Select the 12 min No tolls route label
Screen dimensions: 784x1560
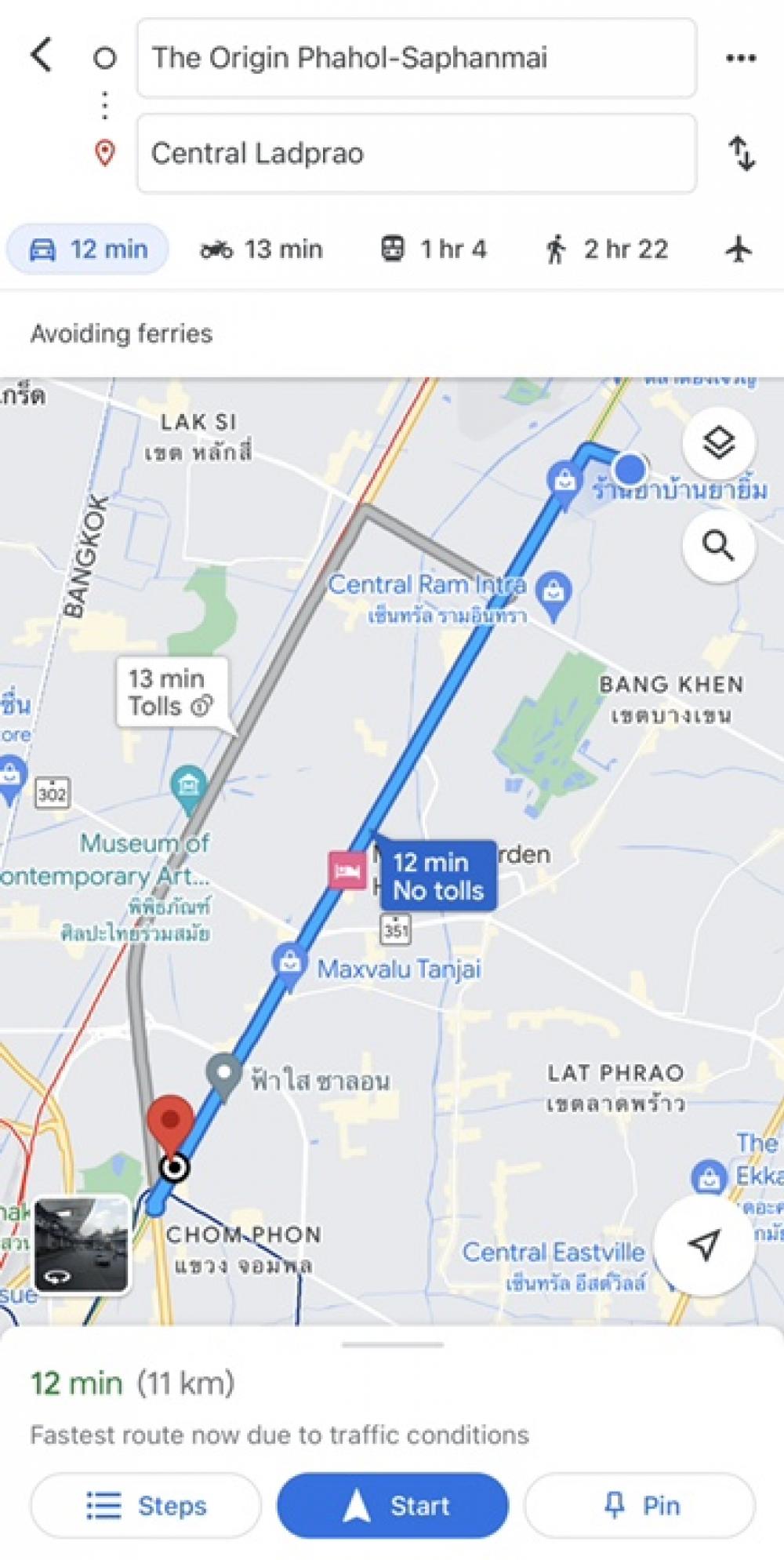(x=438, y=876)
